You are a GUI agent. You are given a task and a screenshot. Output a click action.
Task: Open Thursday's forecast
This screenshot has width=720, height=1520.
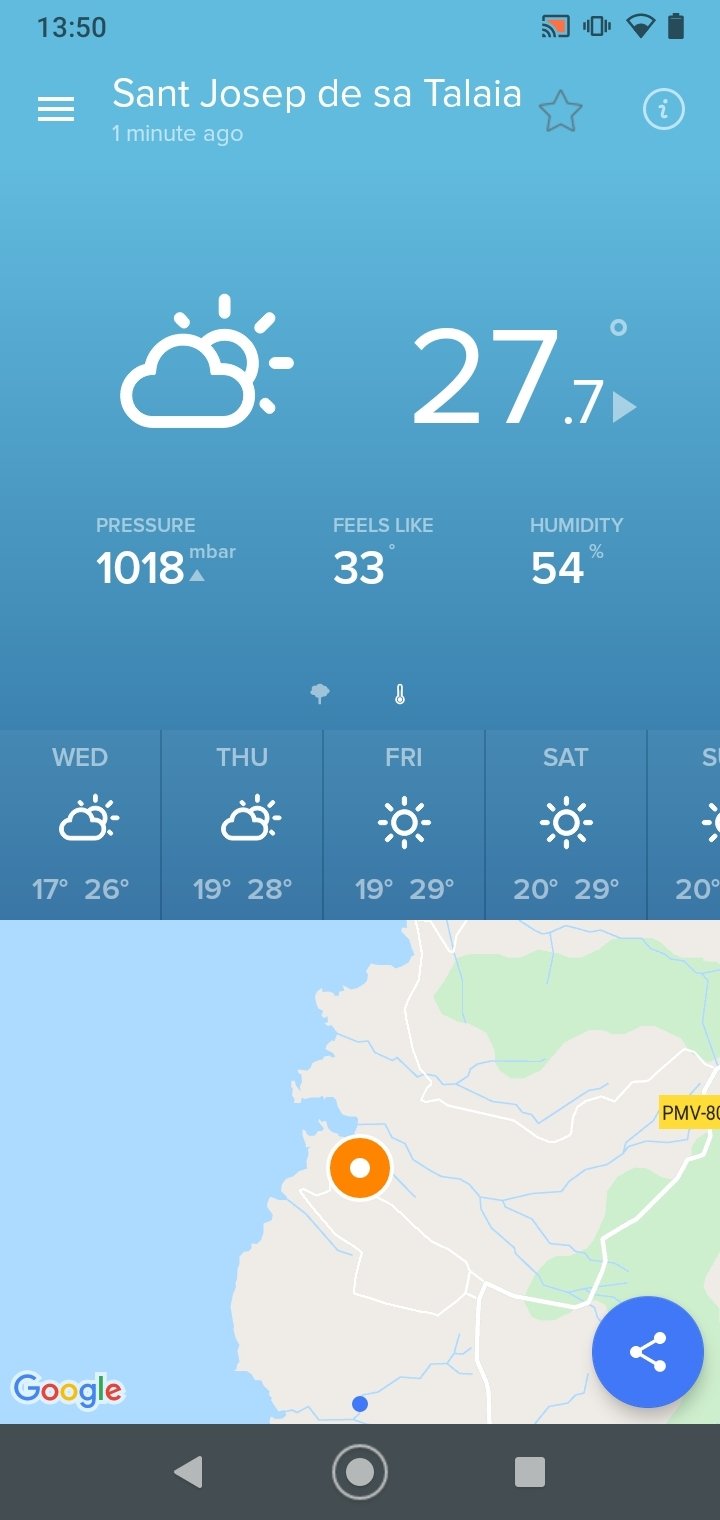coord(242,825)
